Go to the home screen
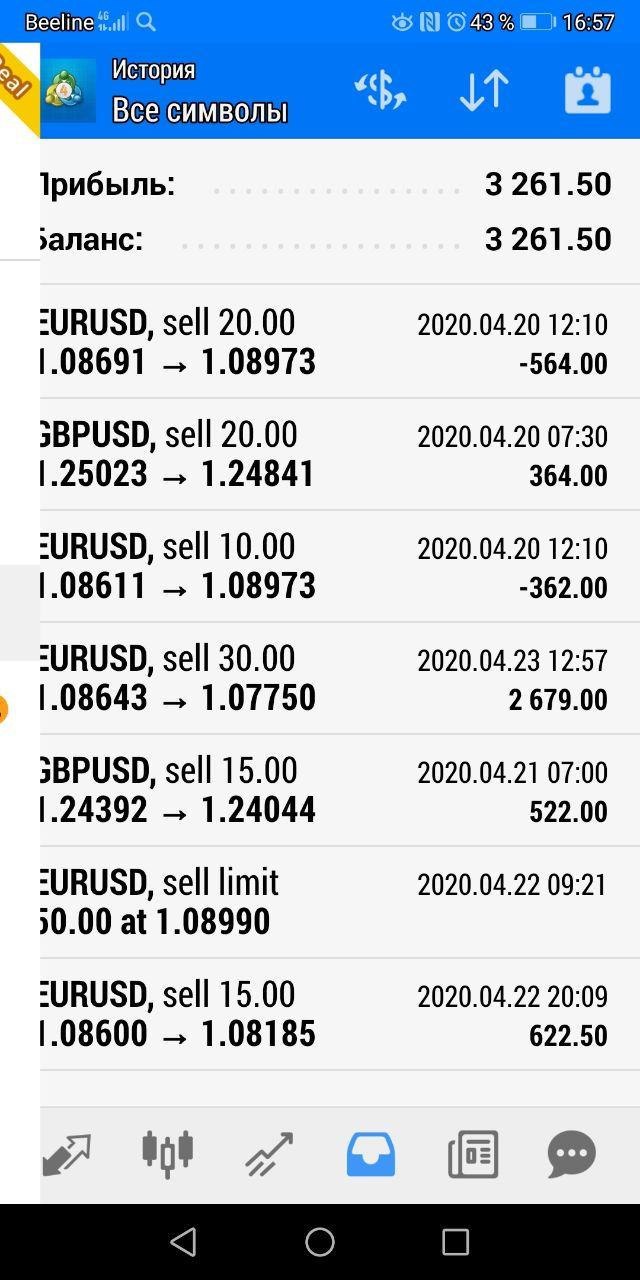 [320, 1242]
